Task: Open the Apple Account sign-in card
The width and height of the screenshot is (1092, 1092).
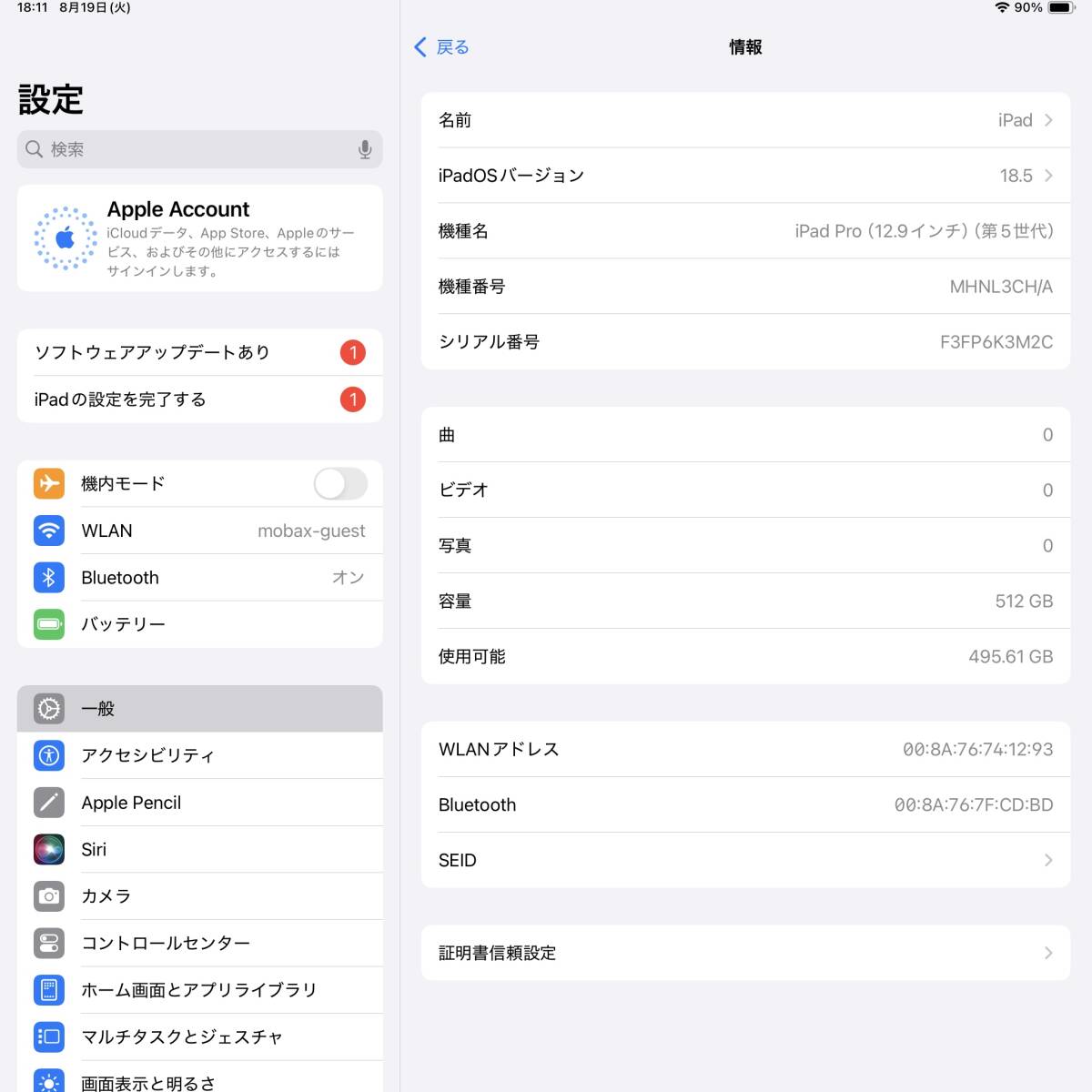Action: (199, 238)
